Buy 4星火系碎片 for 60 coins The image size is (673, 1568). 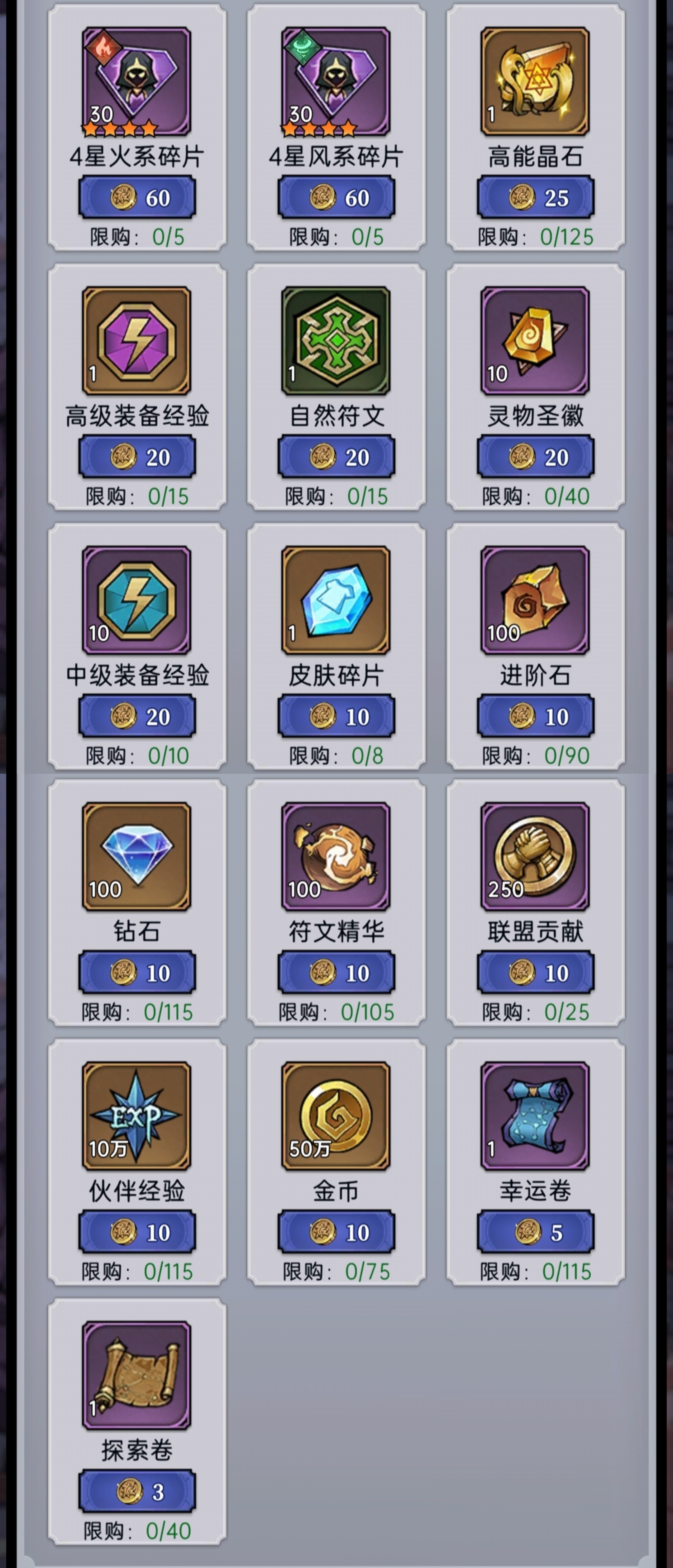[x=137, y=197]
